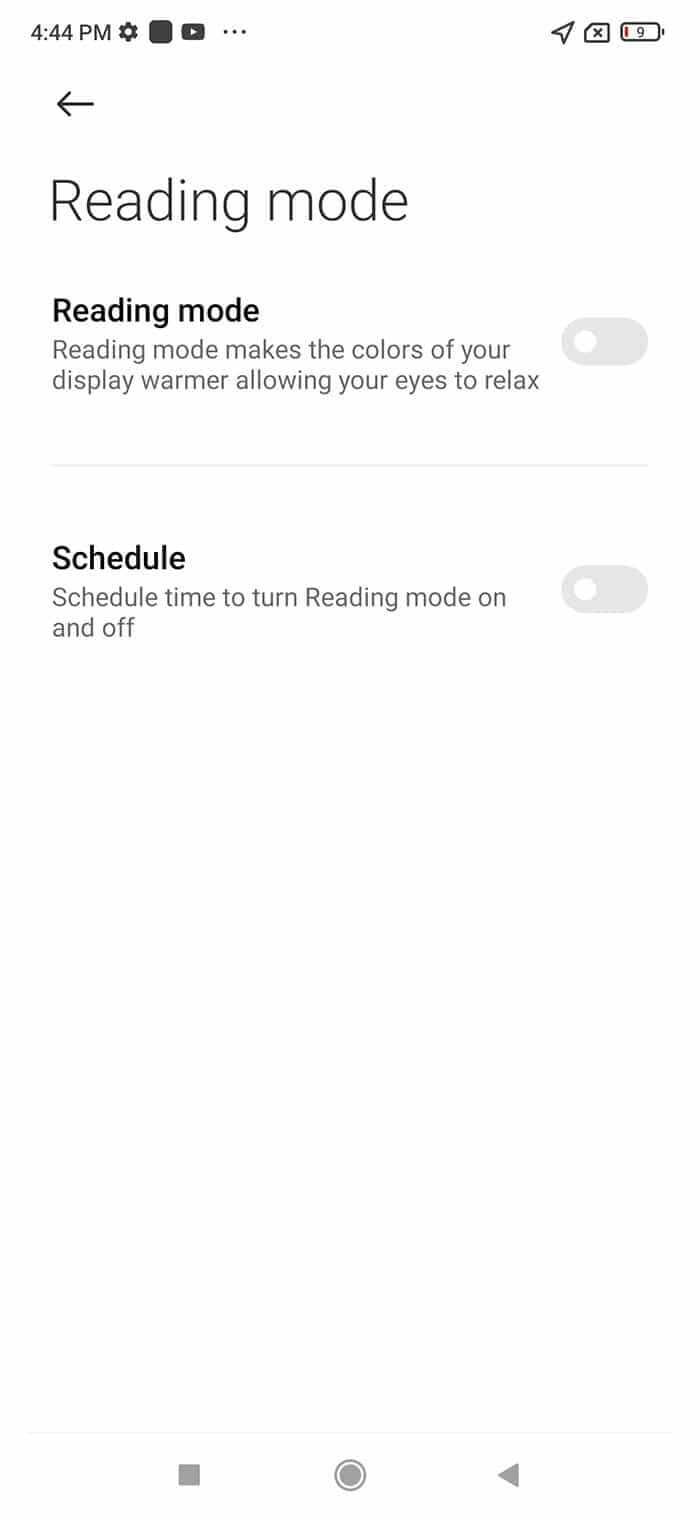Image resolution: width=700 pixels, height=1517 pixels.
Task: Enable the Reading mode switch
Action: (604, 342)
